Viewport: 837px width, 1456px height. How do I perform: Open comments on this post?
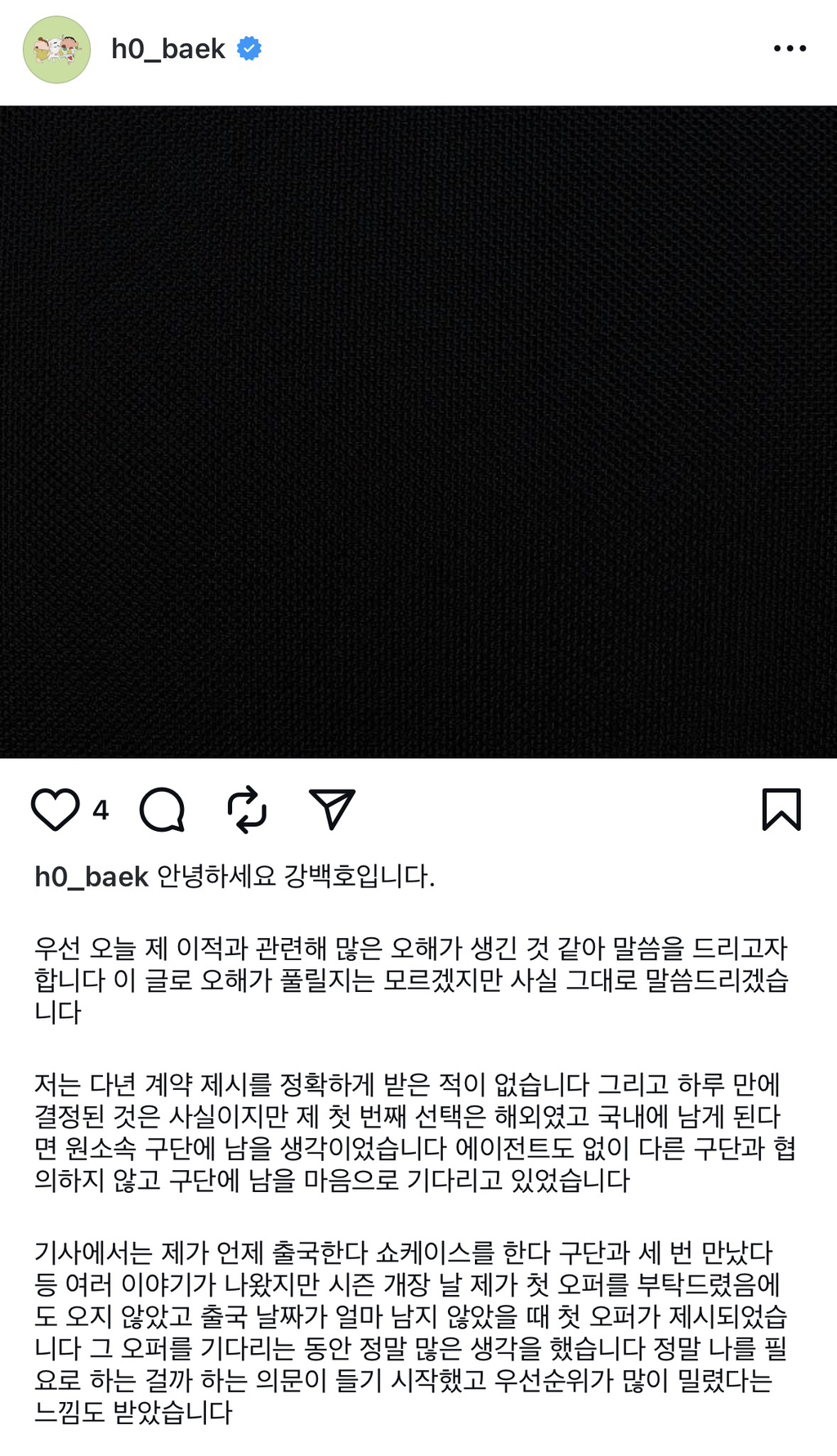pos(162,810)
